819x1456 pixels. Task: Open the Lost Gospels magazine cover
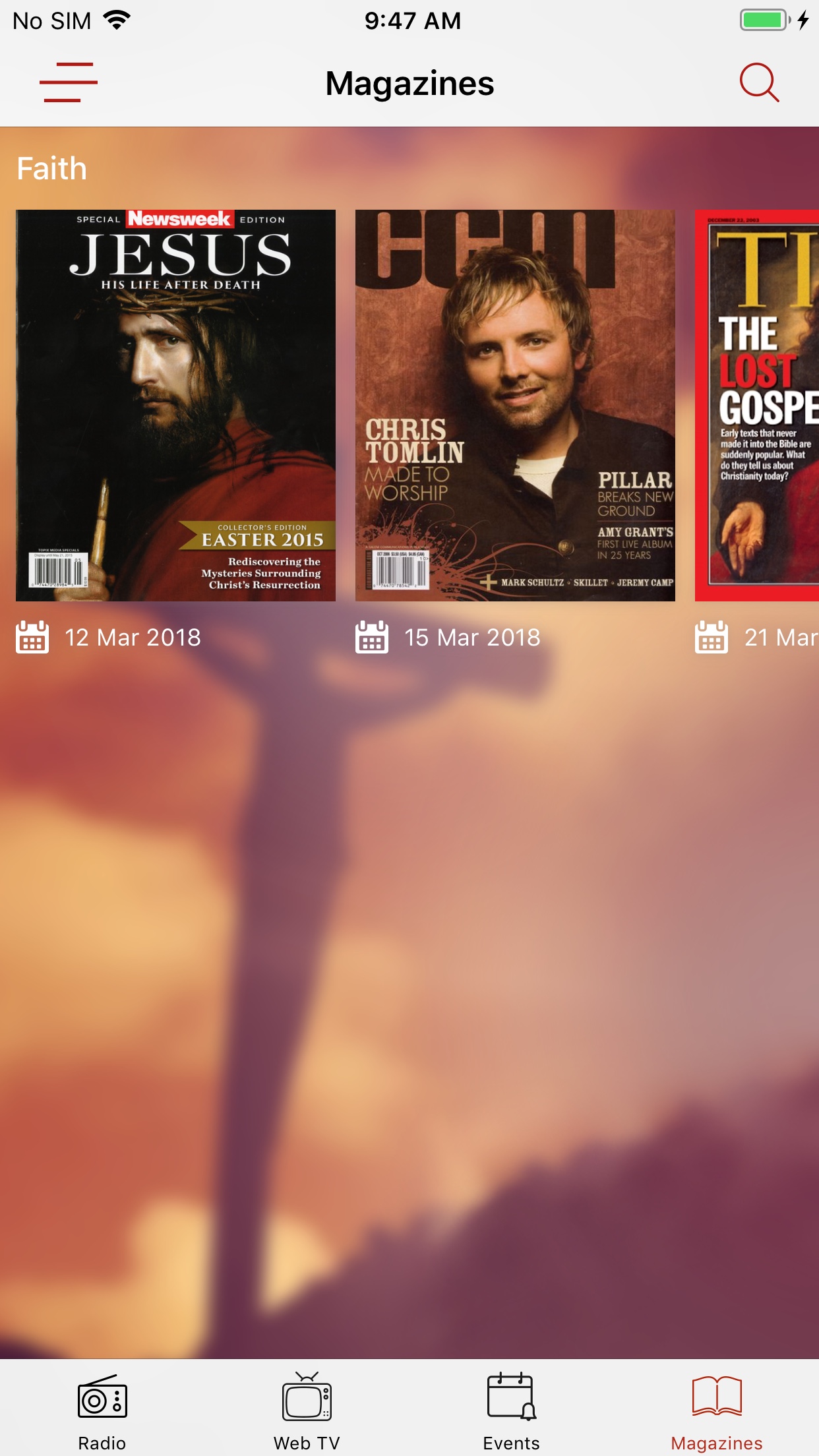pyautogui.click(x=757, y=406)
